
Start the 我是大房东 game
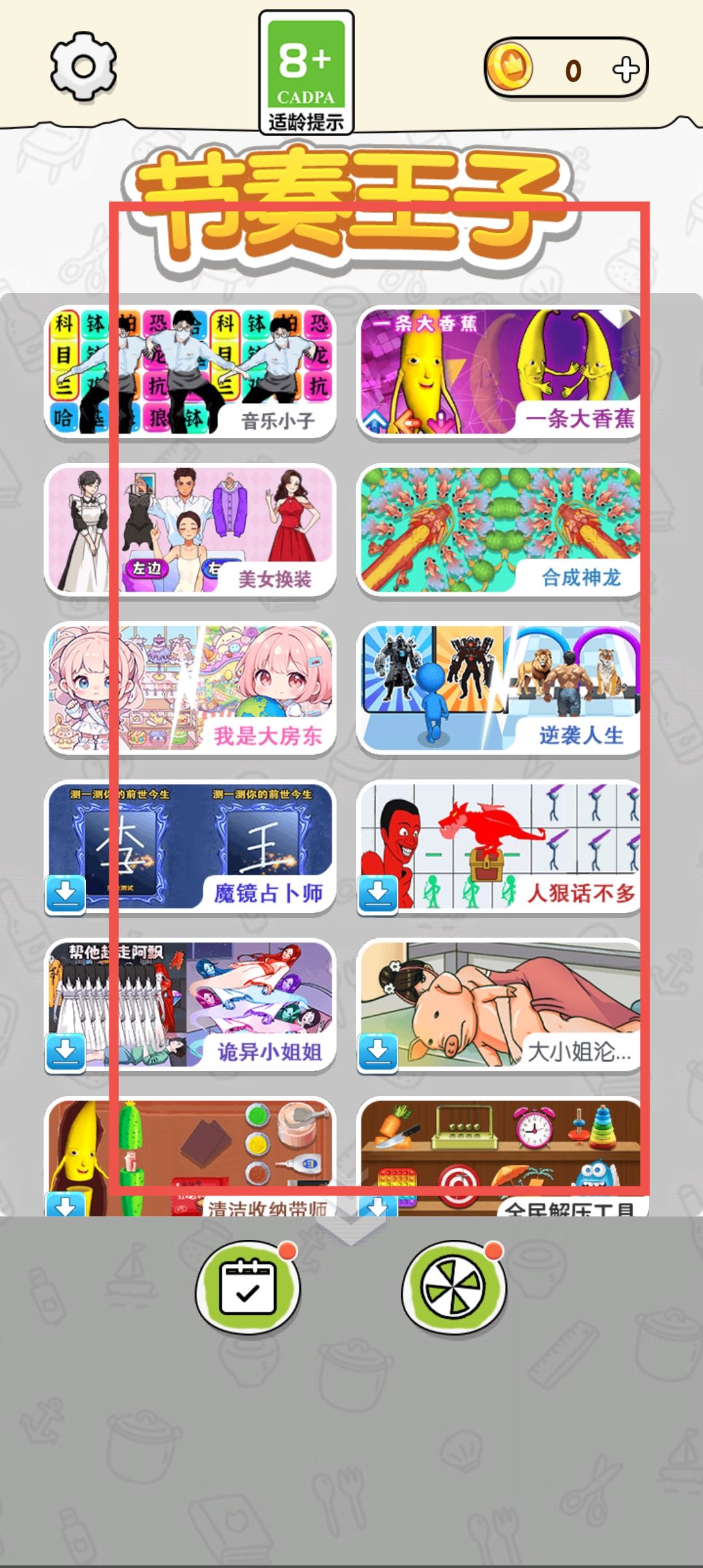(190, 688)
